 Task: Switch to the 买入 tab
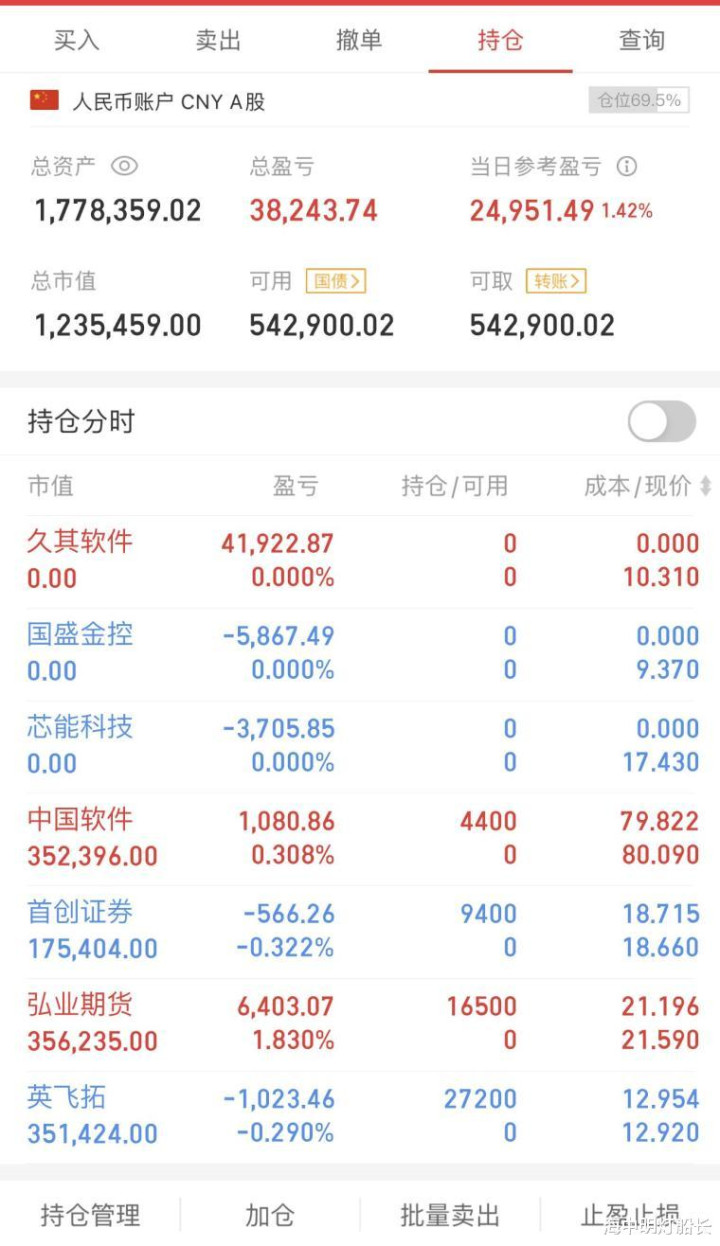(77, 40)
